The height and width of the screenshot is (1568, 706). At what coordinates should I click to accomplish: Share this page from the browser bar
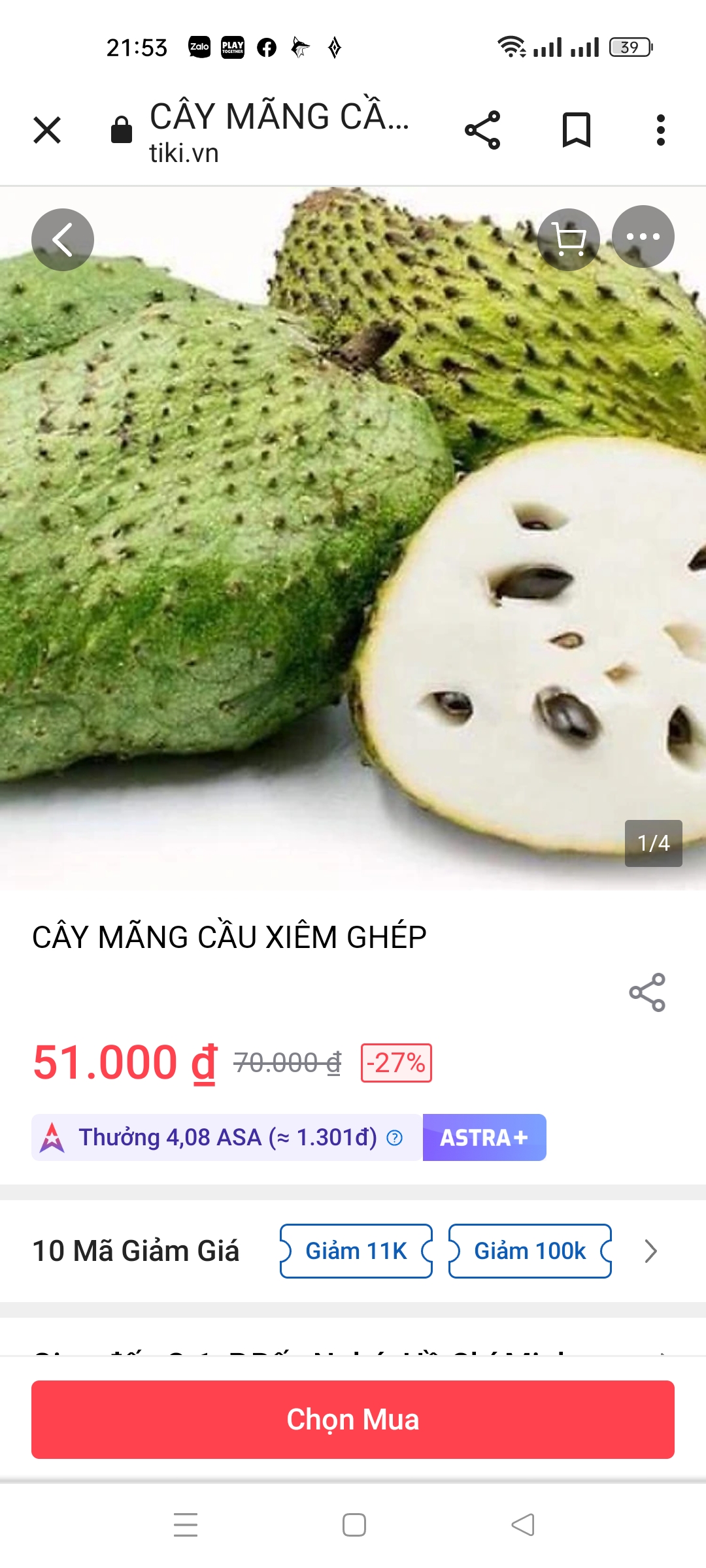pos(482,130)
